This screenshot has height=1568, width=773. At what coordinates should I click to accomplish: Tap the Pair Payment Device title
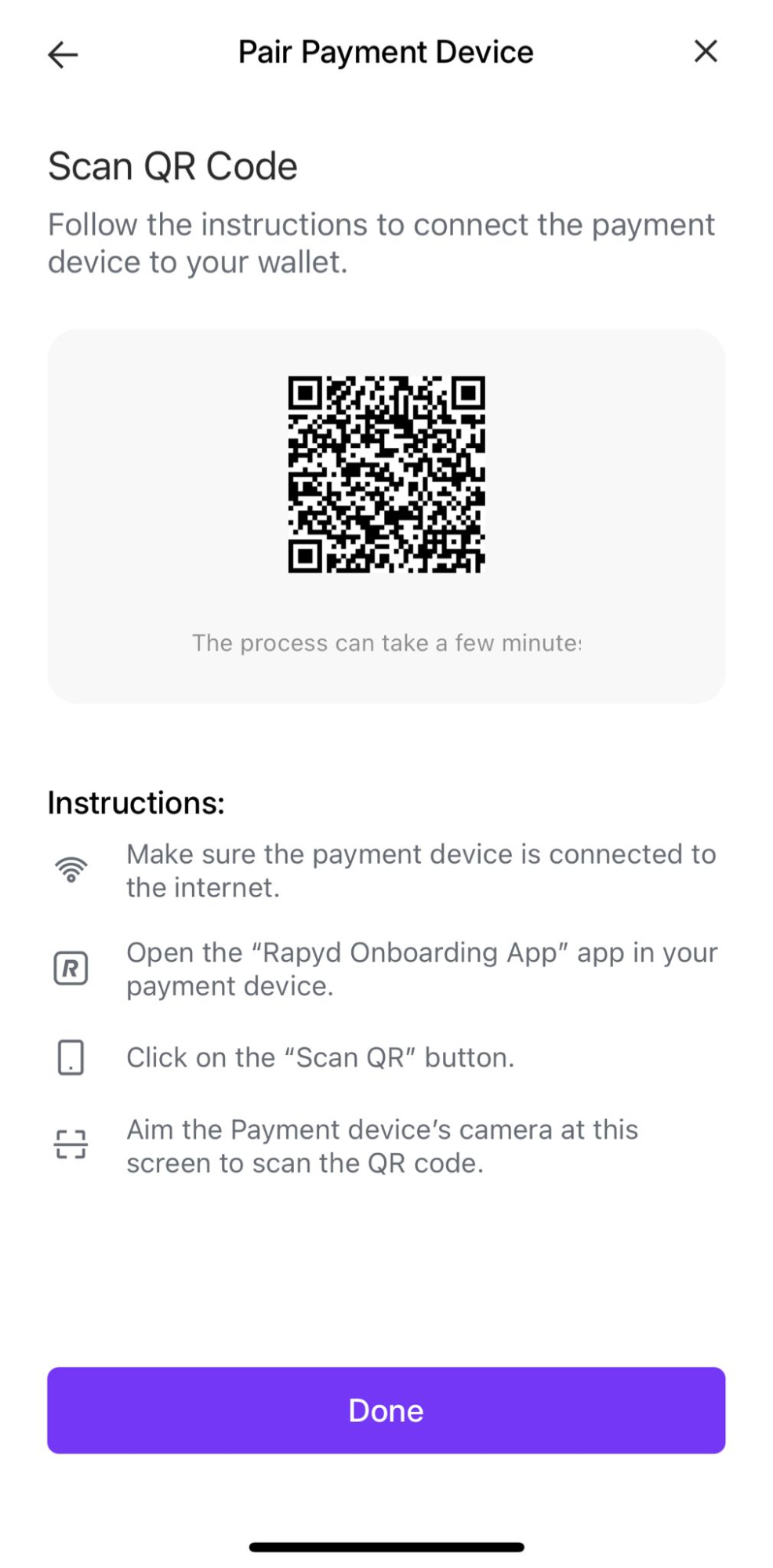[x=386, y=51]
